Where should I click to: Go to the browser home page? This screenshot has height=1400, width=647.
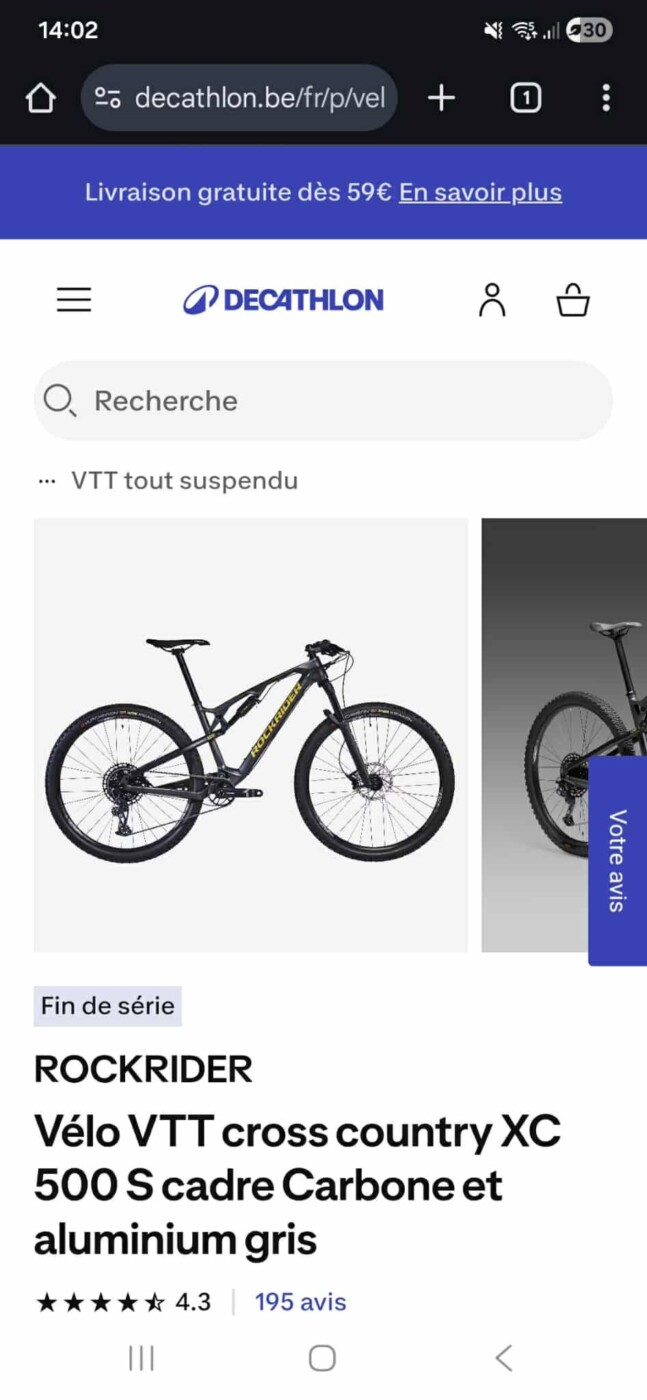(x=40, y=98)
